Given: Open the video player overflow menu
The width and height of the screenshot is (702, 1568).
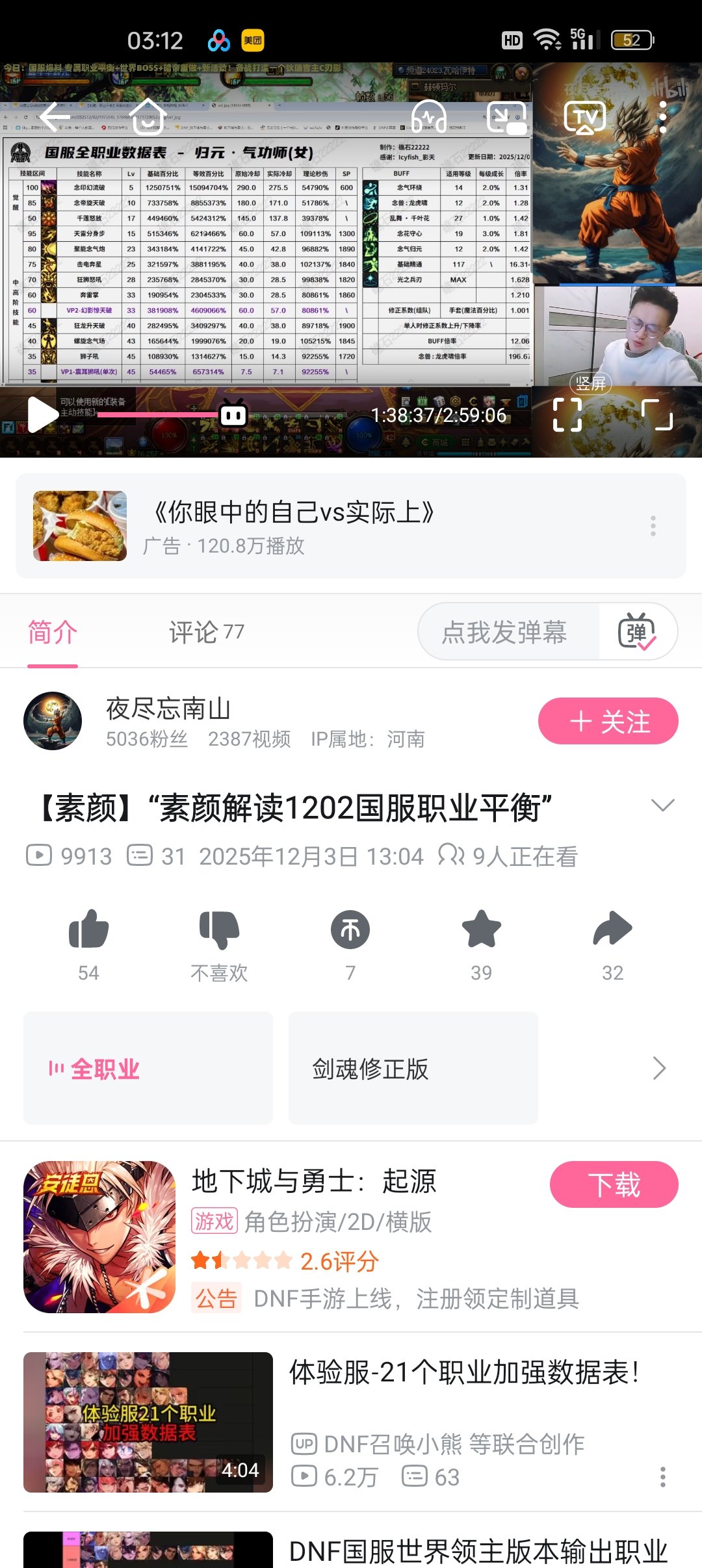Looking at the screenshot, I should pos(662,118).
